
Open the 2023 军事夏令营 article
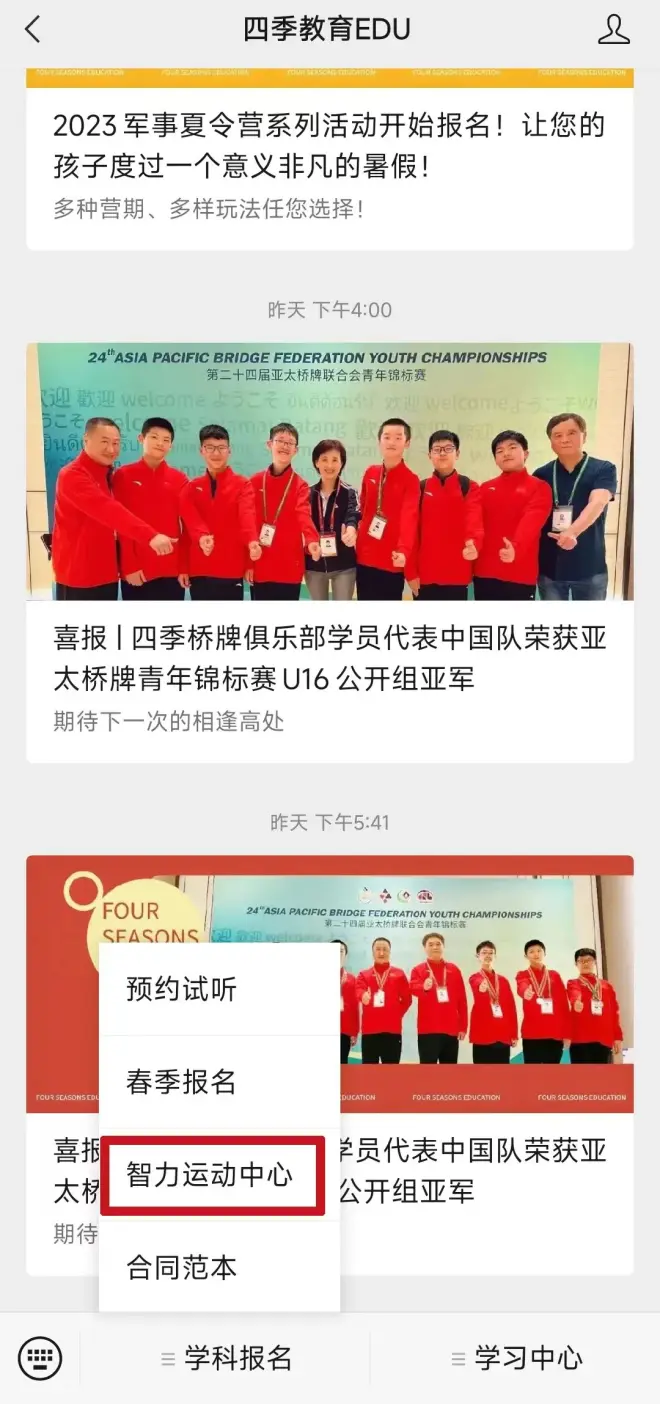329,146
